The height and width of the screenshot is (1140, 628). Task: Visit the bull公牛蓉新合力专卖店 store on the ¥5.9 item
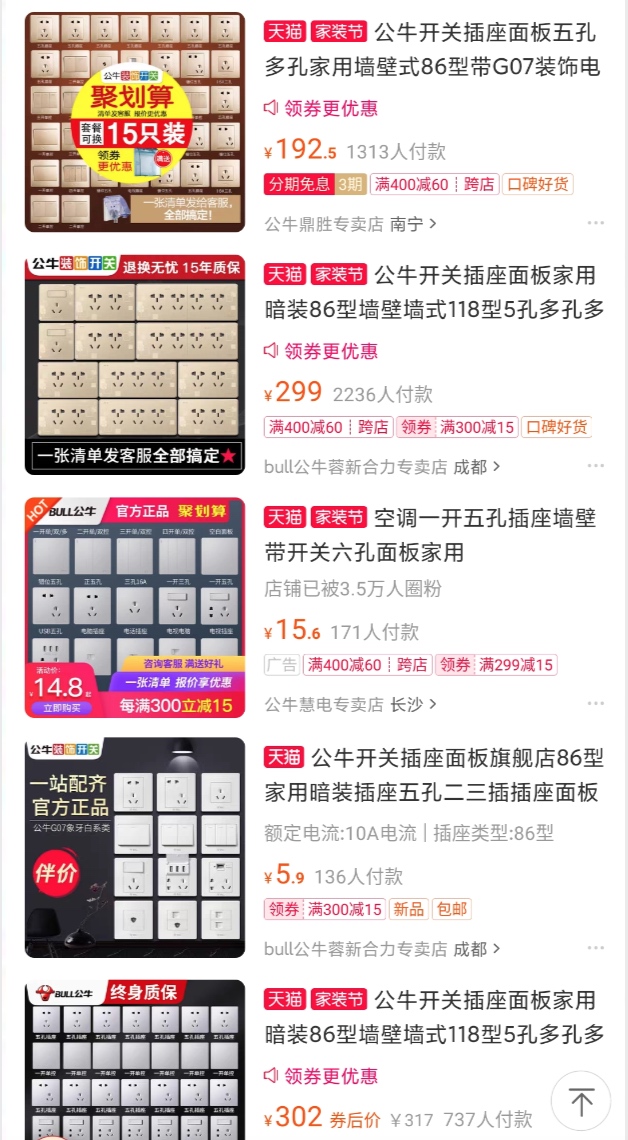click(382, 949)
